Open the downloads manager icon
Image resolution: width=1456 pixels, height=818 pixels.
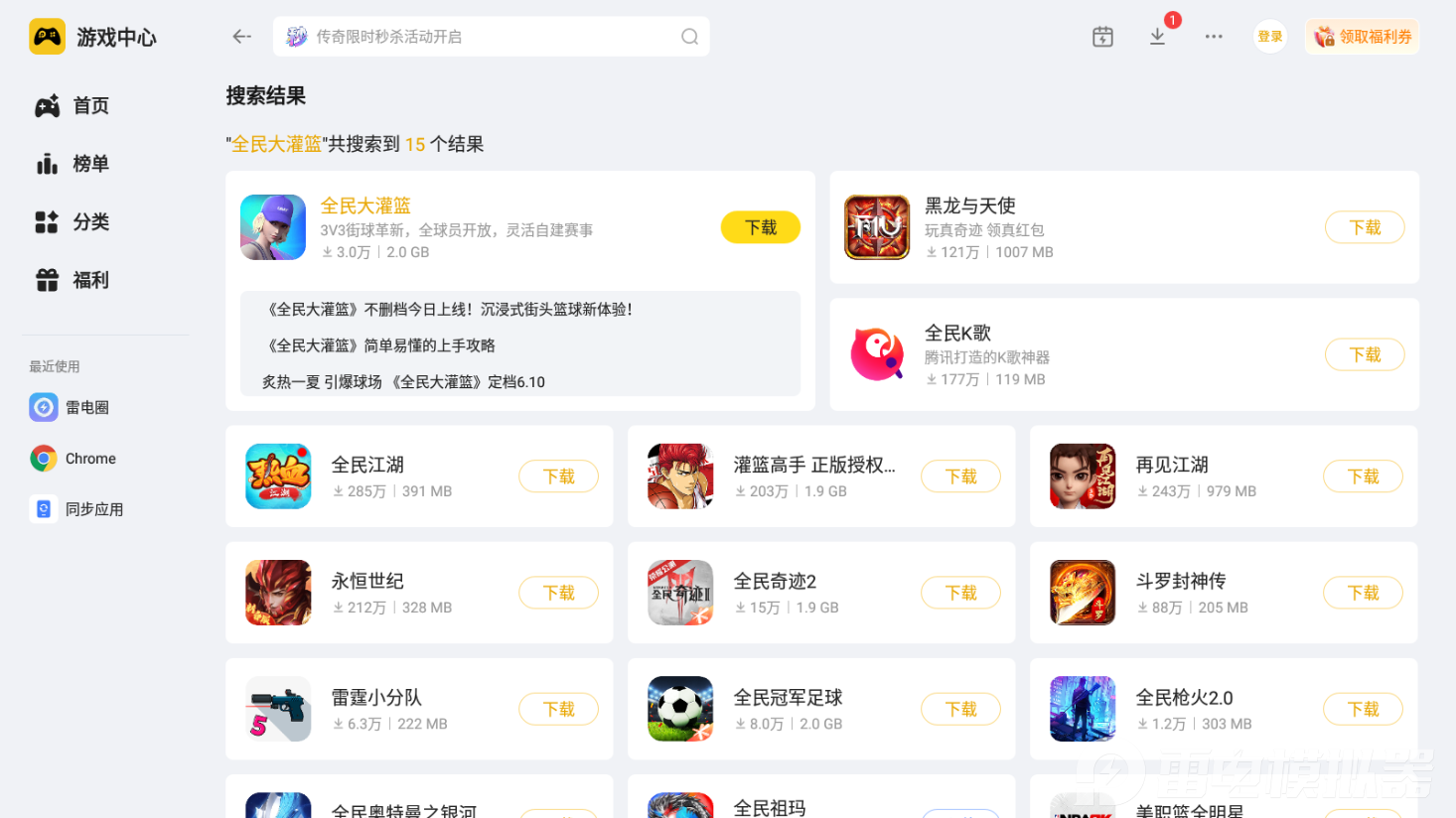(1158, 37)
